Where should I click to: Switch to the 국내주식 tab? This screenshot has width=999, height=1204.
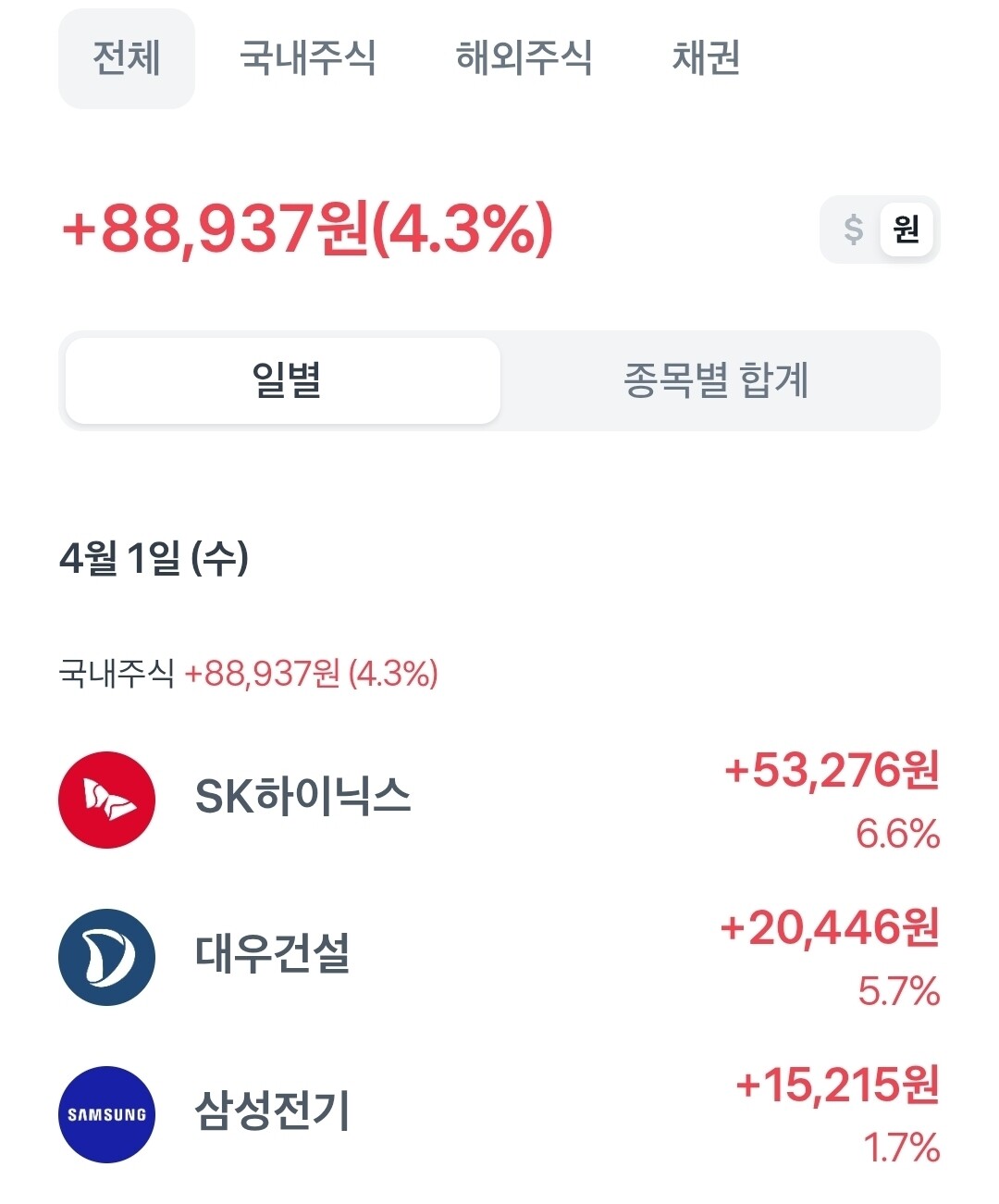tap(308, 58)
